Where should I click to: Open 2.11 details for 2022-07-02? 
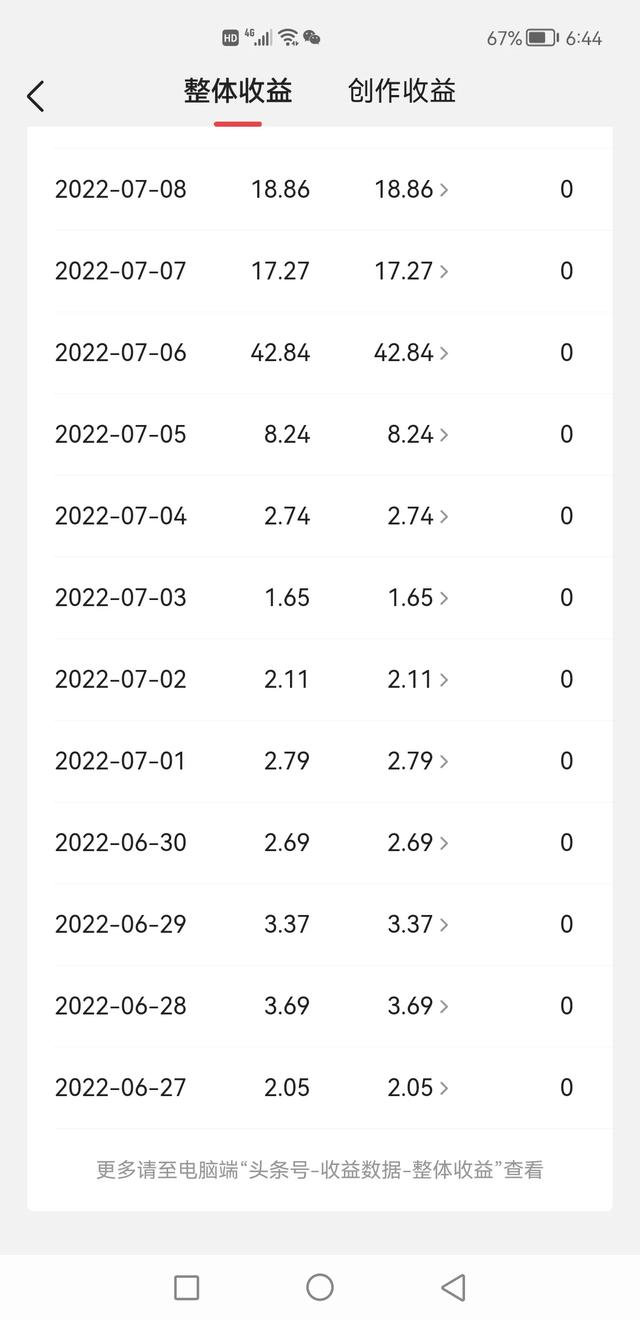(x=418, y=679)
